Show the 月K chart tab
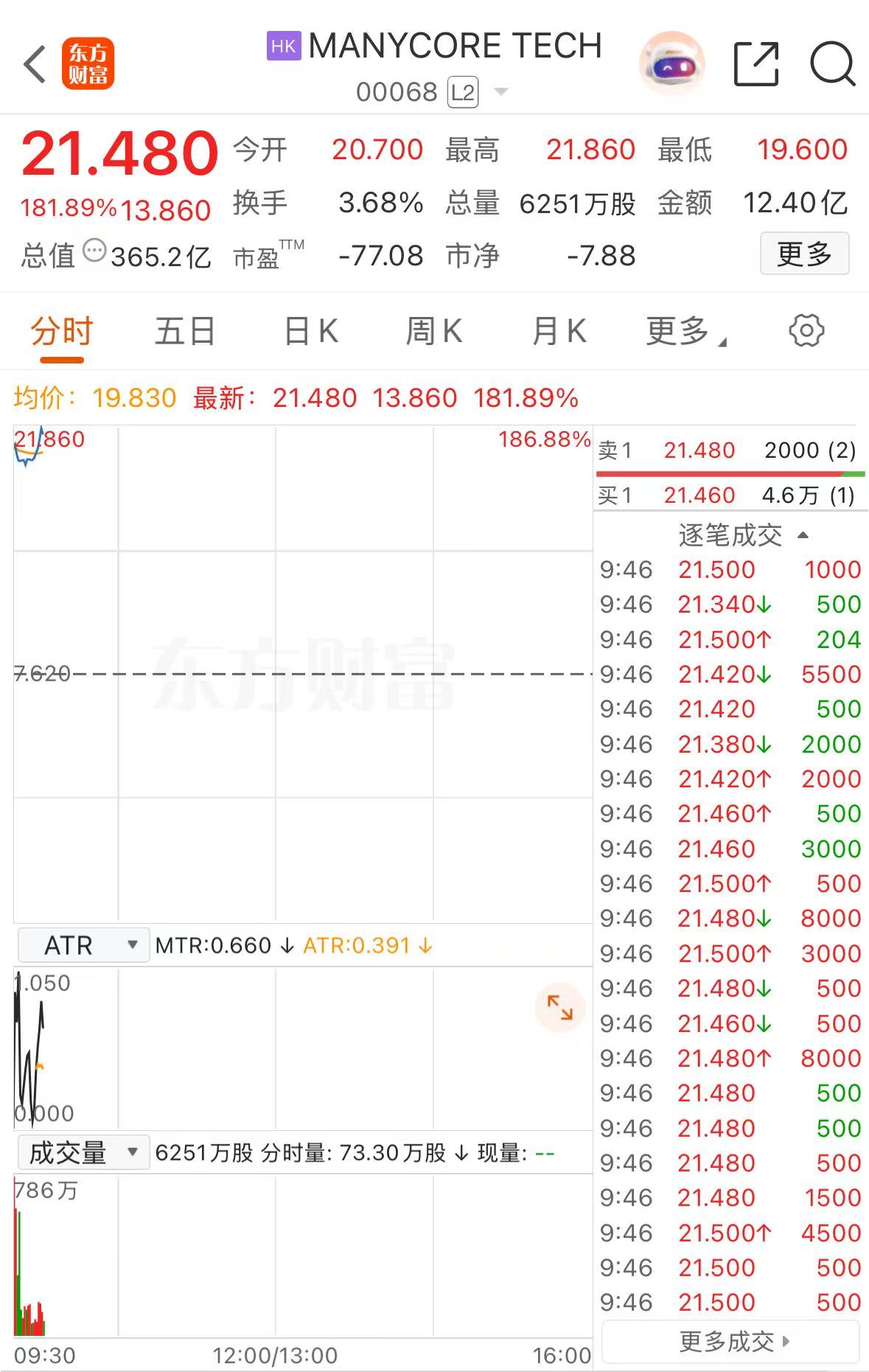The width and height of the screenshot is (869, 1372). [559, 332]
